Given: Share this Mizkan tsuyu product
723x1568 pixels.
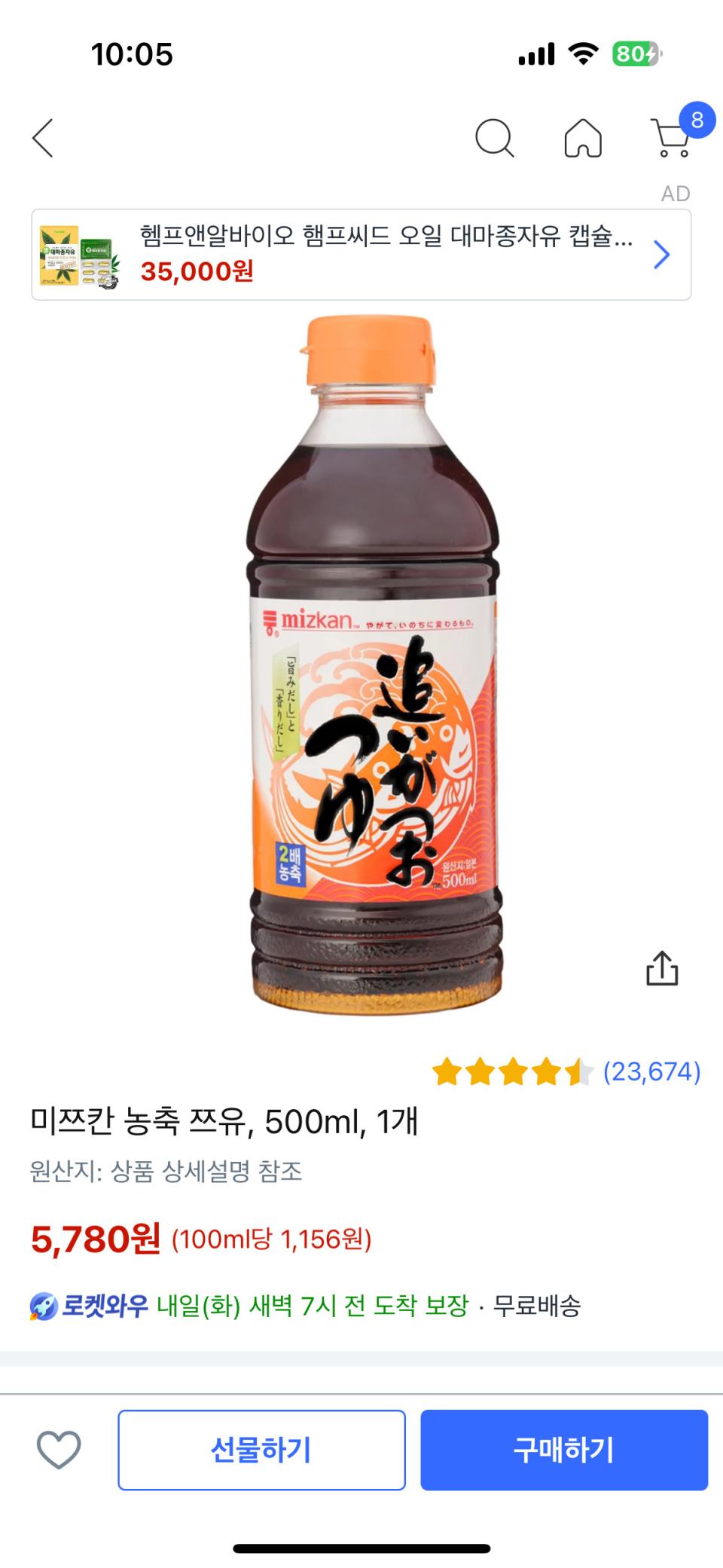Looking at the screenshot, I should tap(662, 969).
